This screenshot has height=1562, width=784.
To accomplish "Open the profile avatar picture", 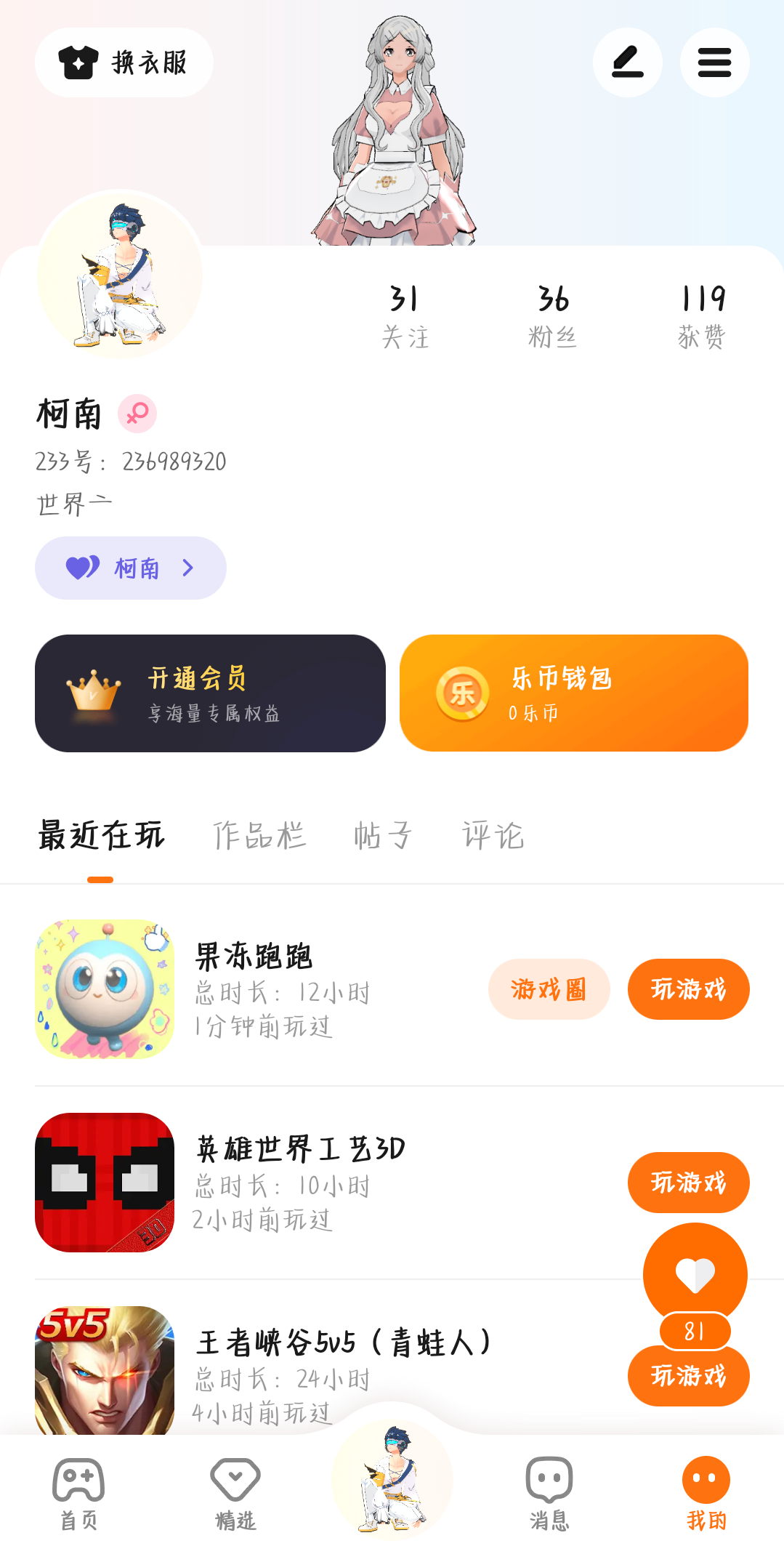I will 120,274.
